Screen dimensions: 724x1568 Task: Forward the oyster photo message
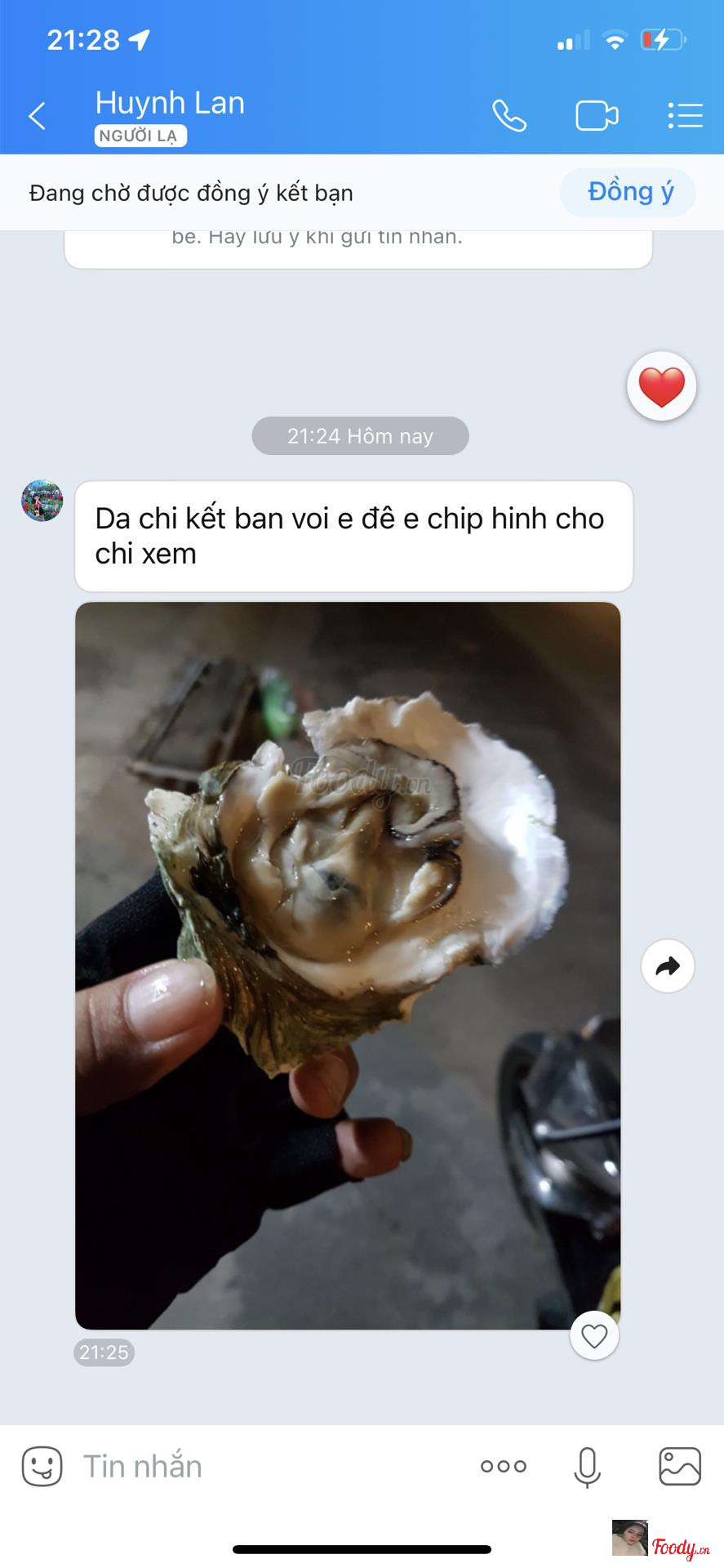668,966
